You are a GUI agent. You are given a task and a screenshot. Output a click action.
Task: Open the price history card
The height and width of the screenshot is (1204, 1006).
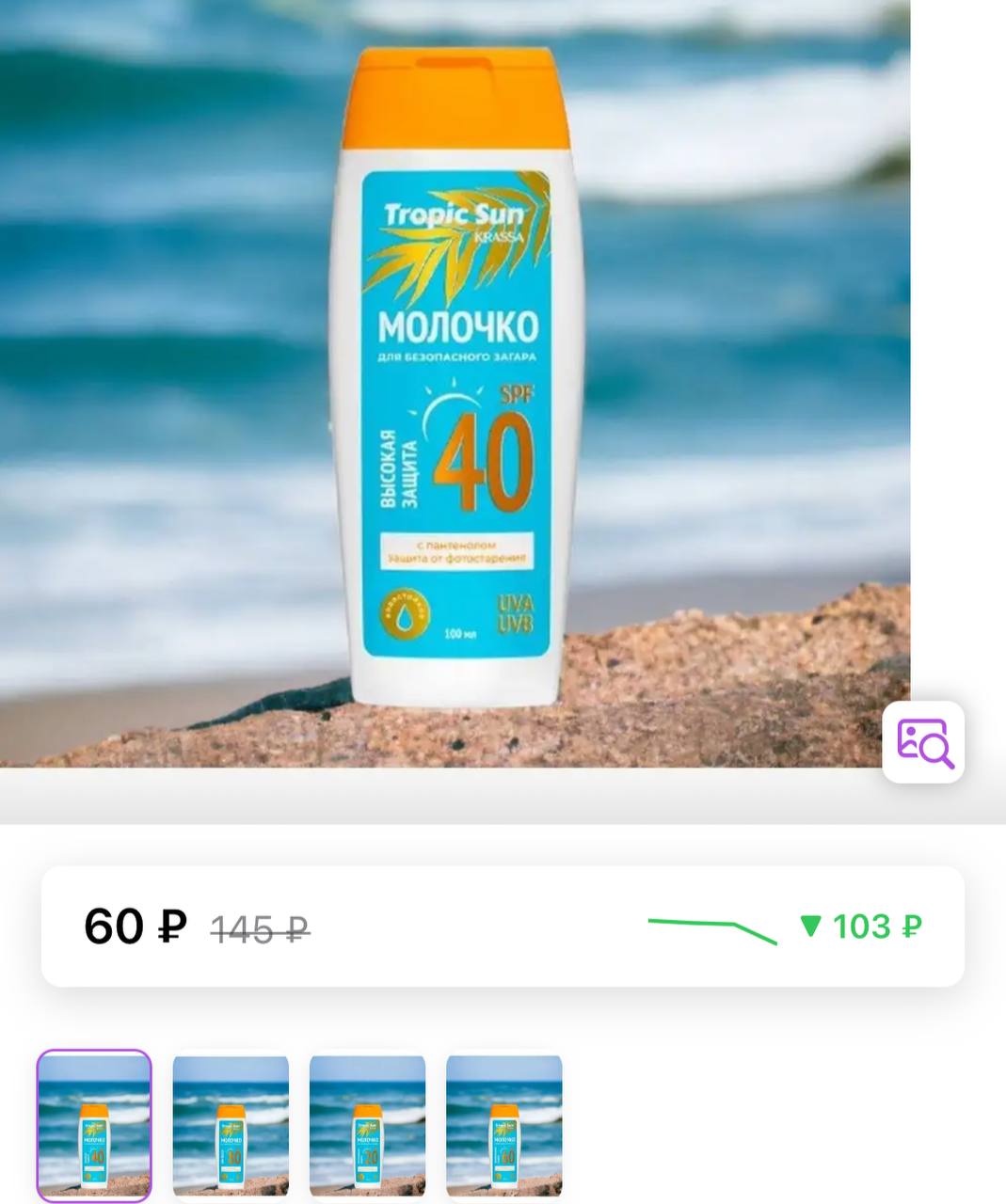pos(503,927)
